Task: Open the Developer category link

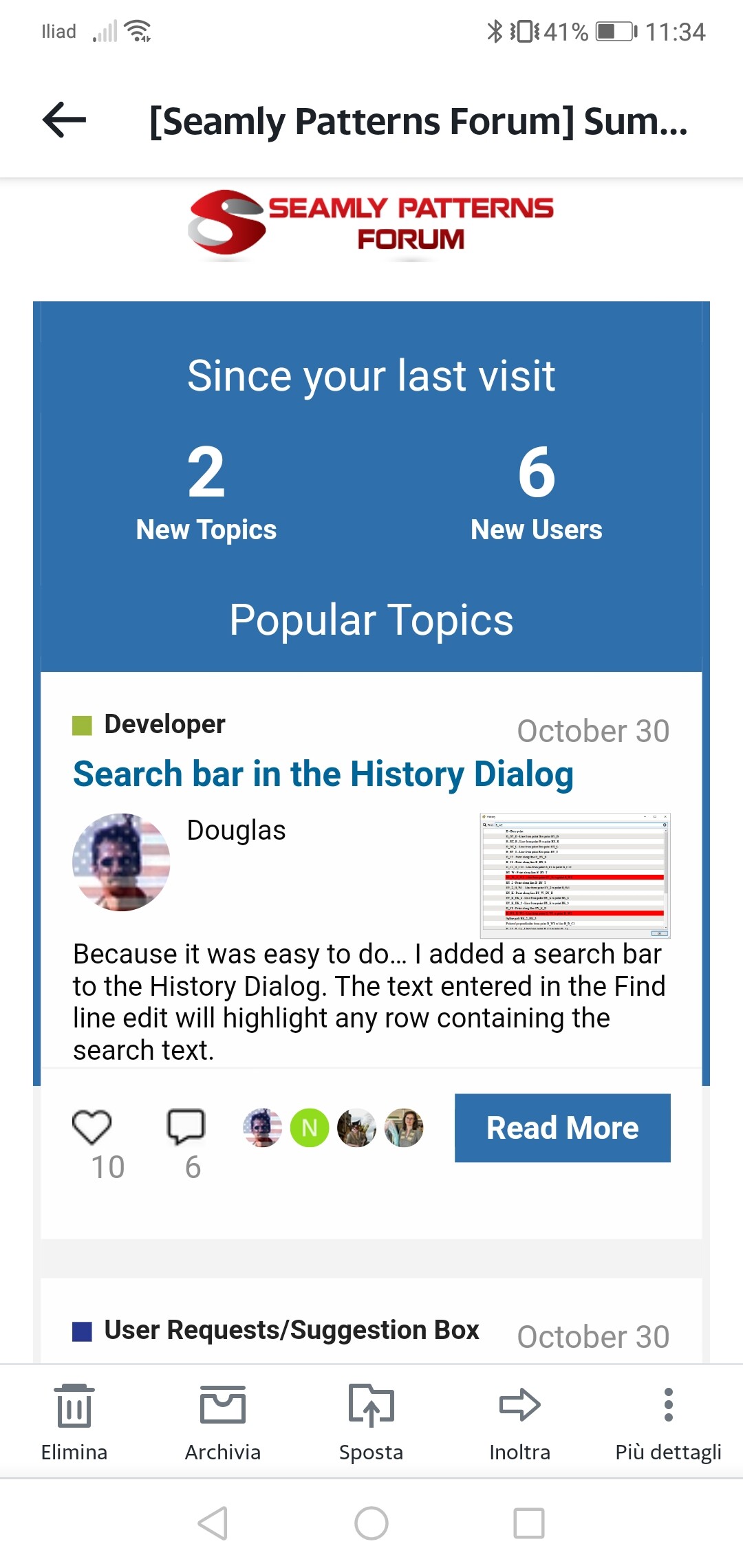Action: [x=164, y=724]
